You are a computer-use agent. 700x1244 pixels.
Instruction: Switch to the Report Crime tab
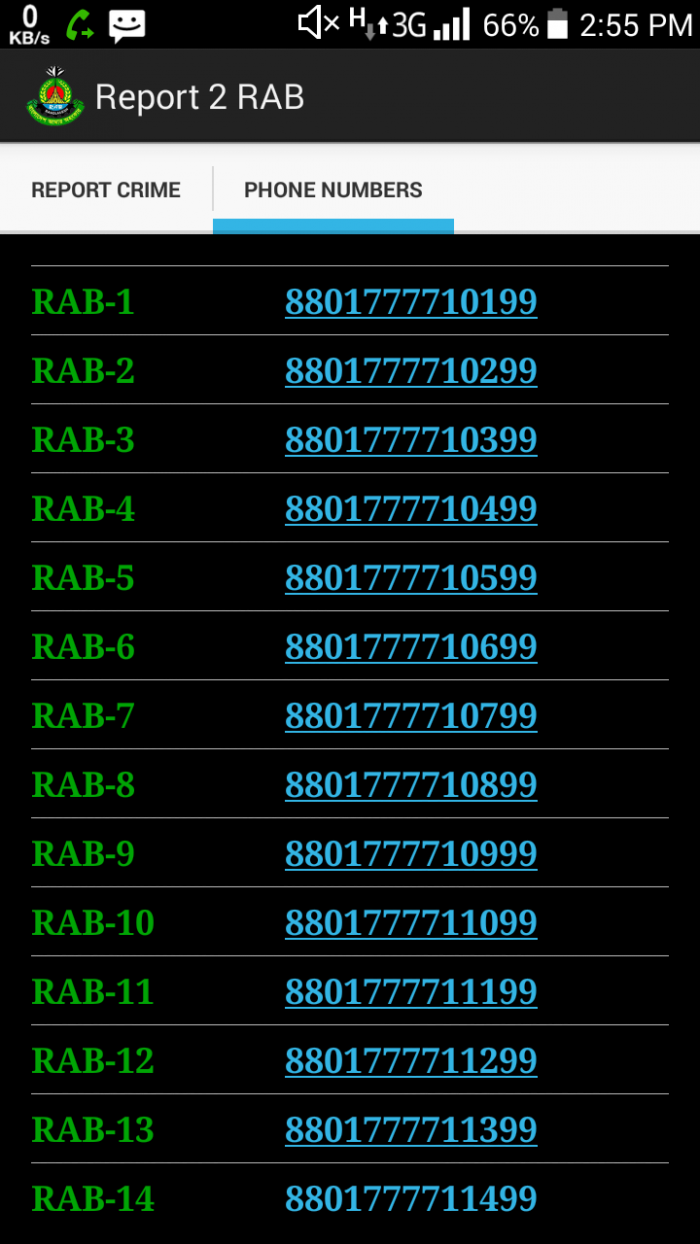coord(106,190)
